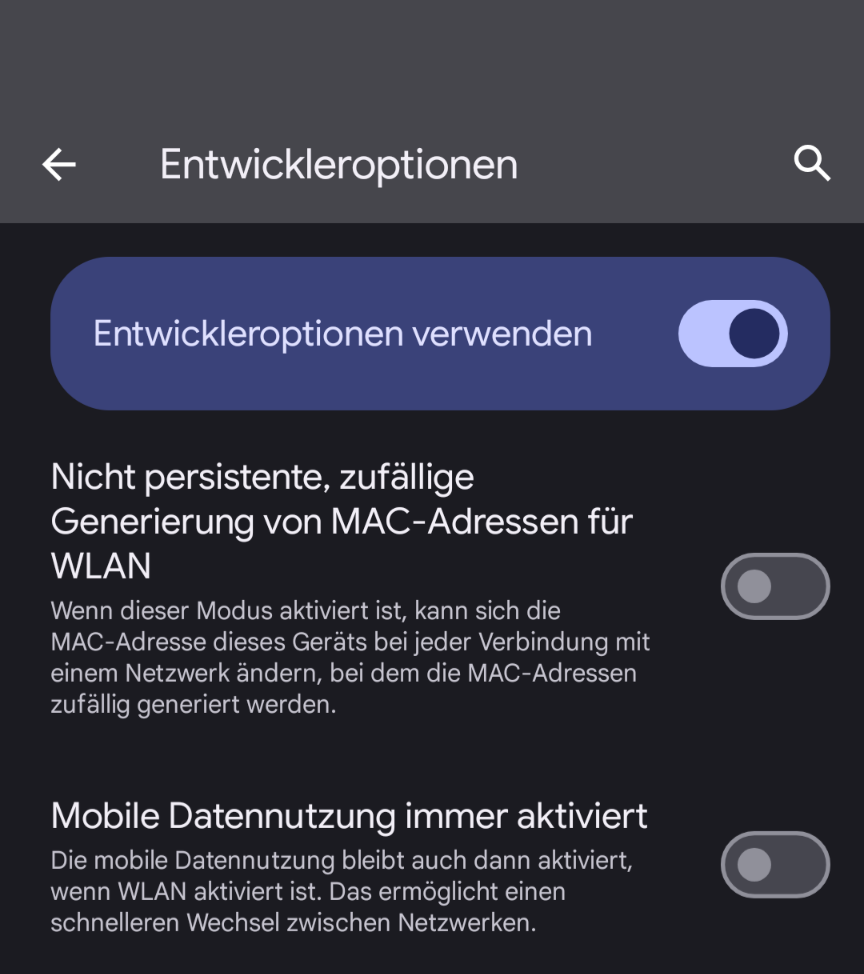Open search in developer options
Viewport: 864px width, 974px height.
[x=811, y=163]
